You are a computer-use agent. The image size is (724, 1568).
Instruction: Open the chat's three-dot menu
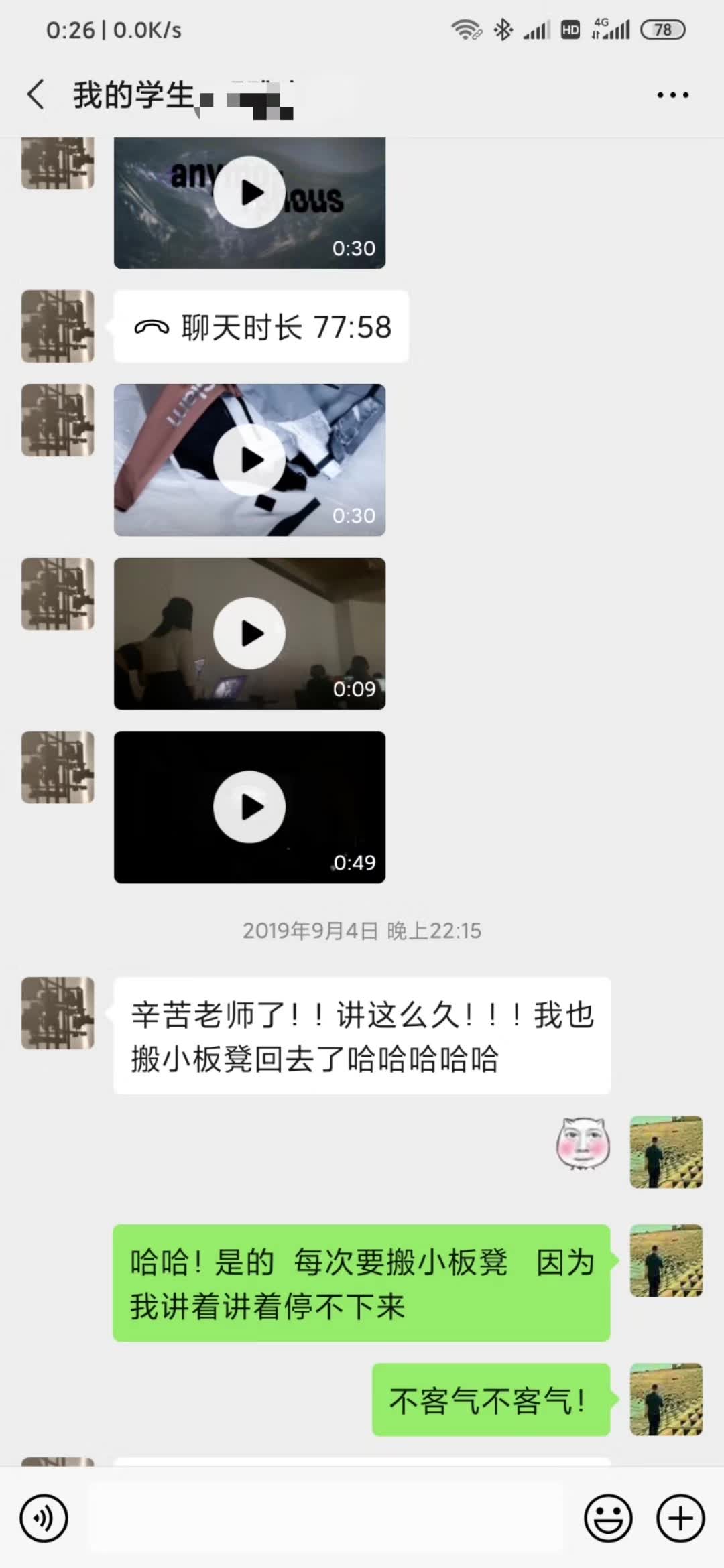click(x=672, y=95)
